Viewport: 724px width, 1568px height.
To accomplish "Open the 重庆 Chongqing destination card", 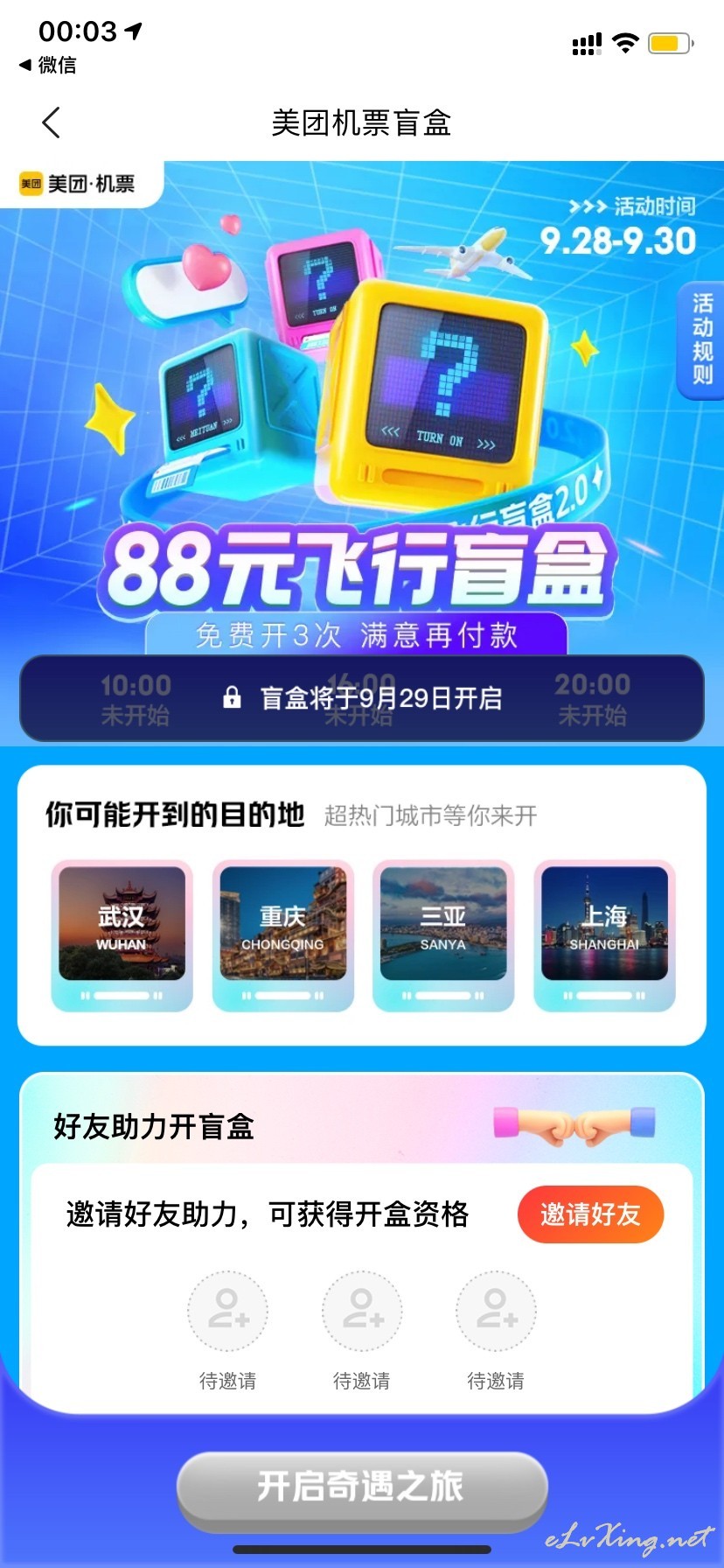I will (x=282, y=935).
